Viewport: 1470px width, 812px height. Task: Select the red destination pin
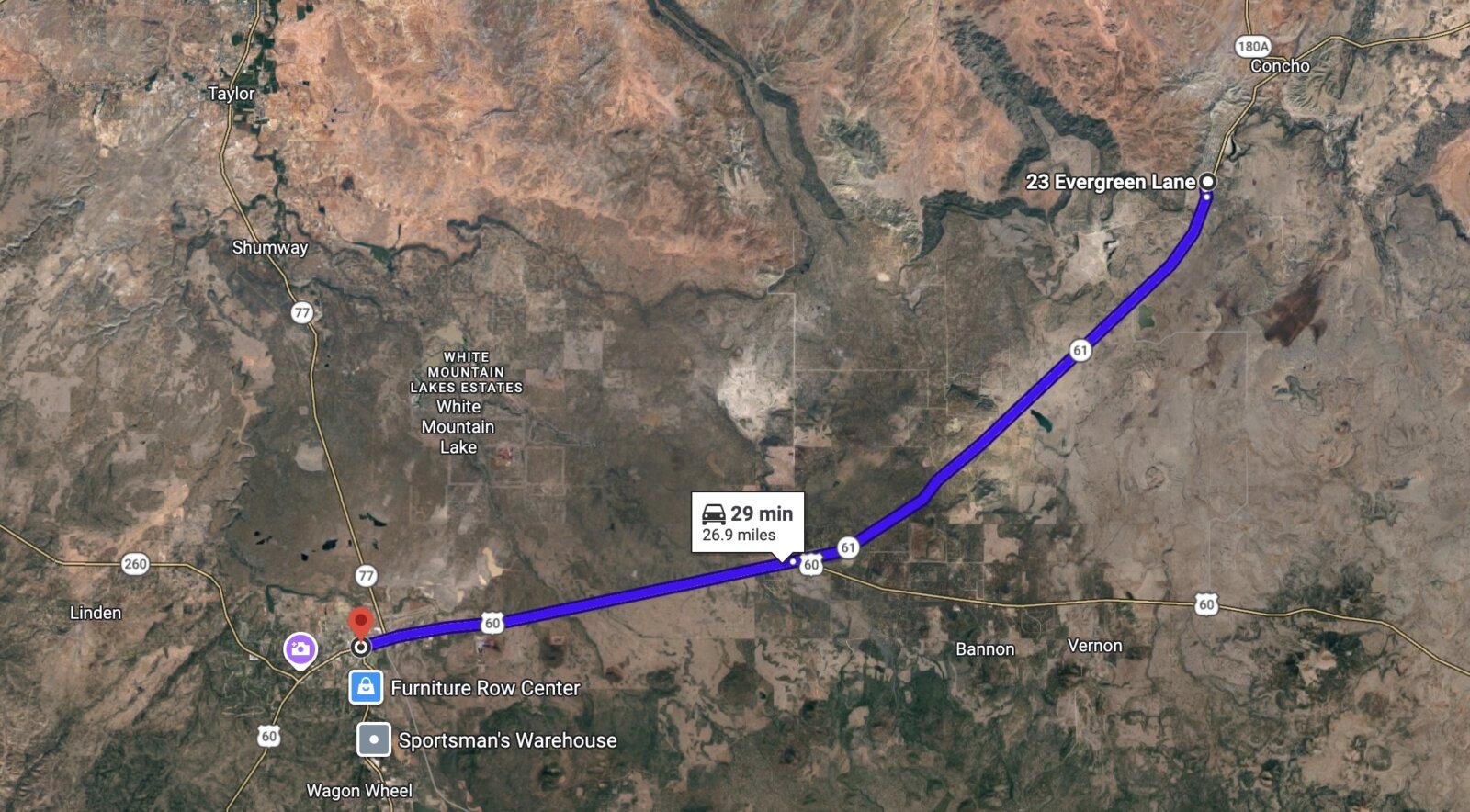coord(361,621)
